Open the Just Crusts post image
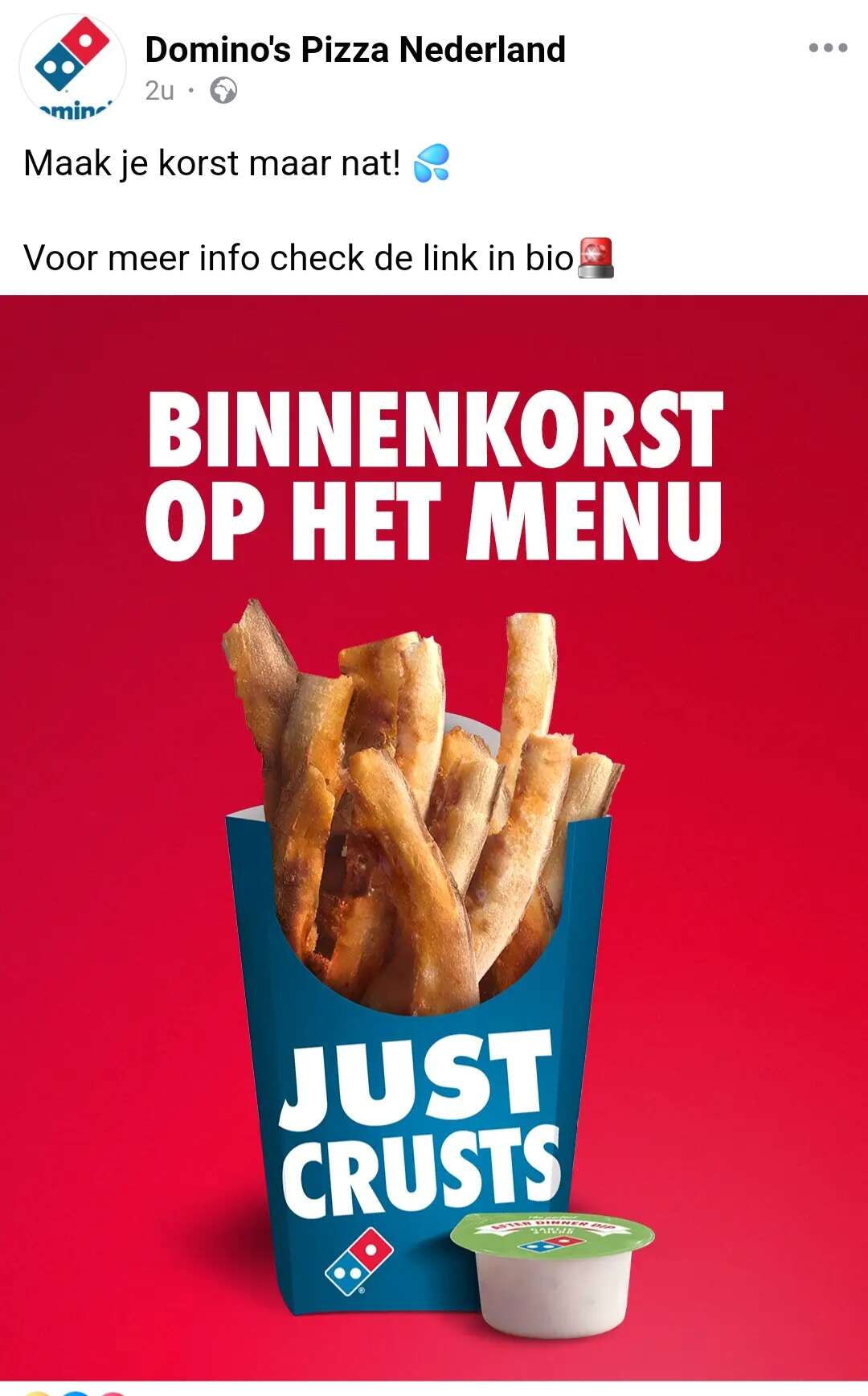The image size is (868, 1396). pyautogui.click(x=434, y=837)
